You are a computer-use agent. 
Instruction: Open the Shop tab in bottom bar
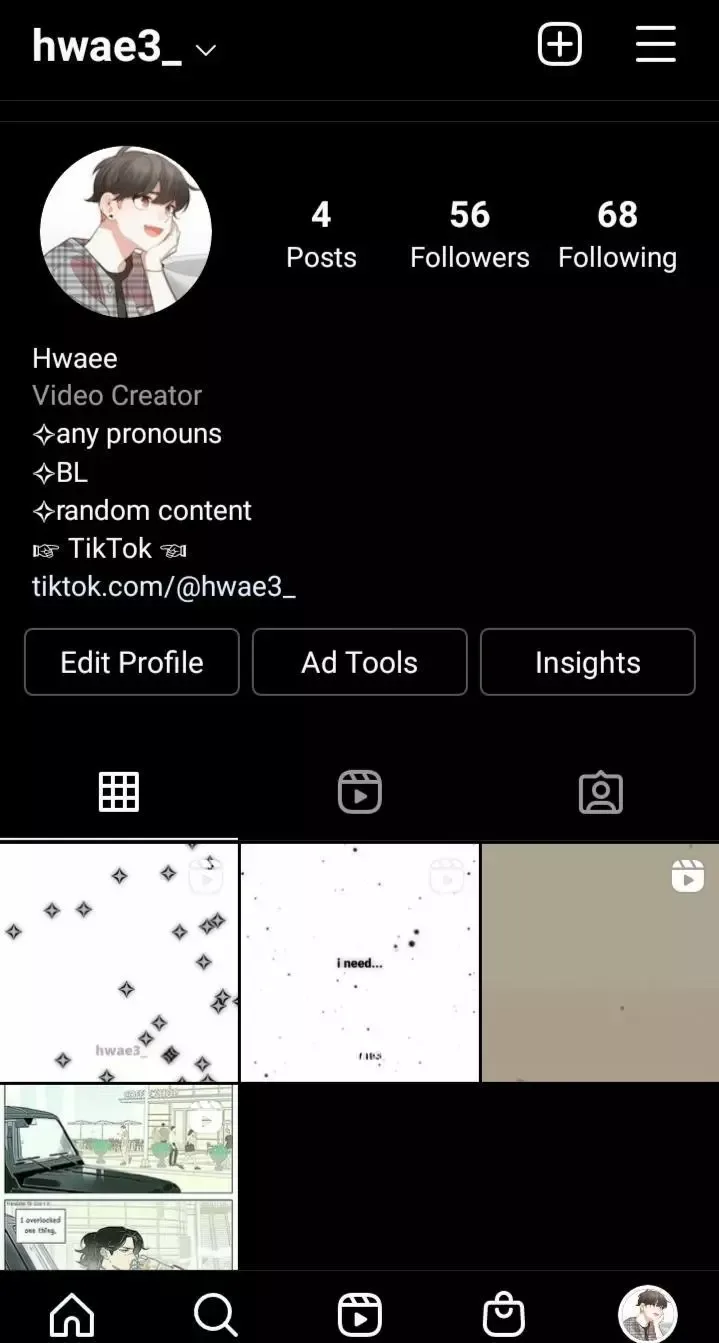click(503, 1314)
